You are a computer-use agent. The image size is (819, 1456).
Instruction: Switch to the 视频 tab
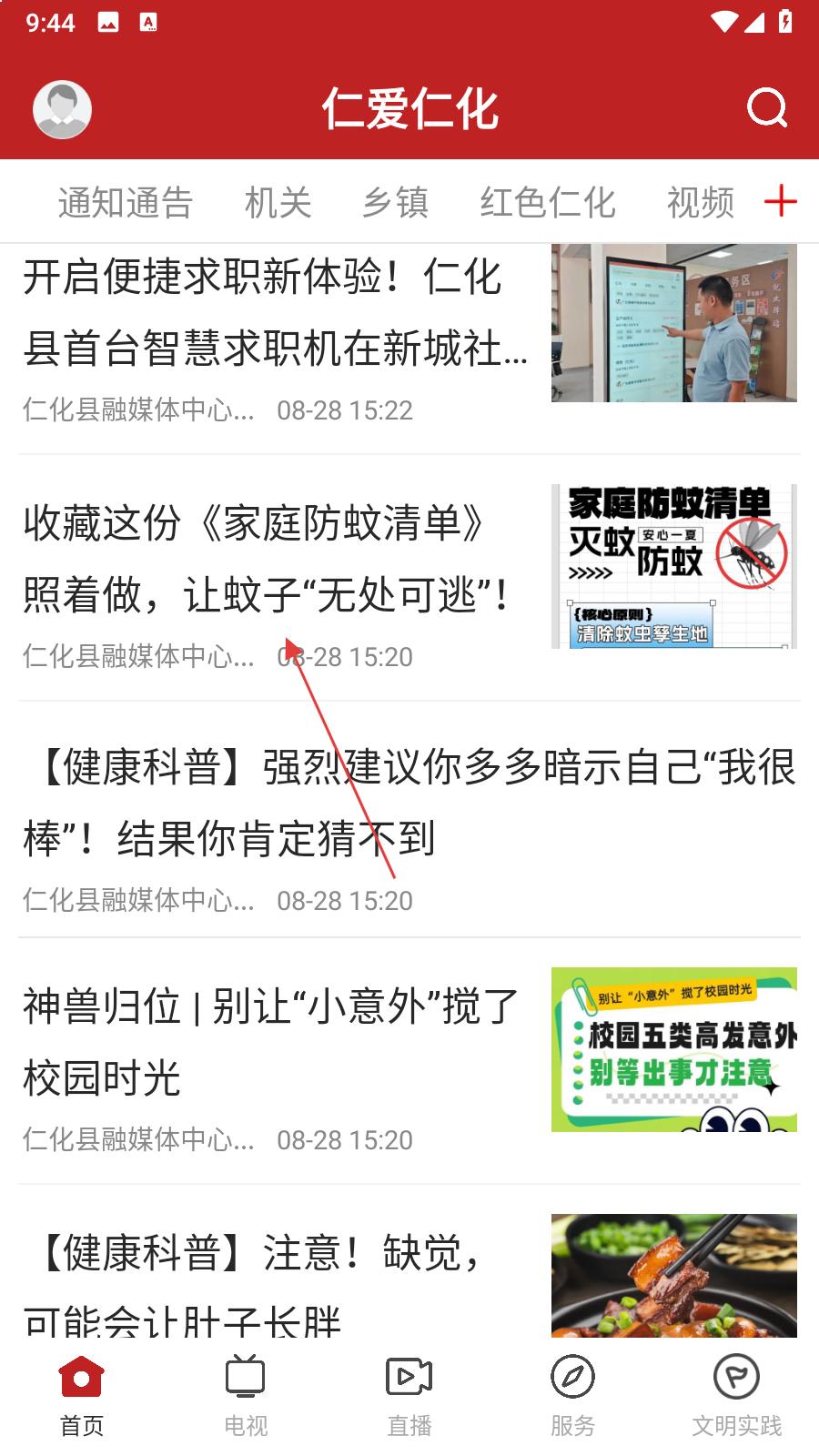coord(700,202)
